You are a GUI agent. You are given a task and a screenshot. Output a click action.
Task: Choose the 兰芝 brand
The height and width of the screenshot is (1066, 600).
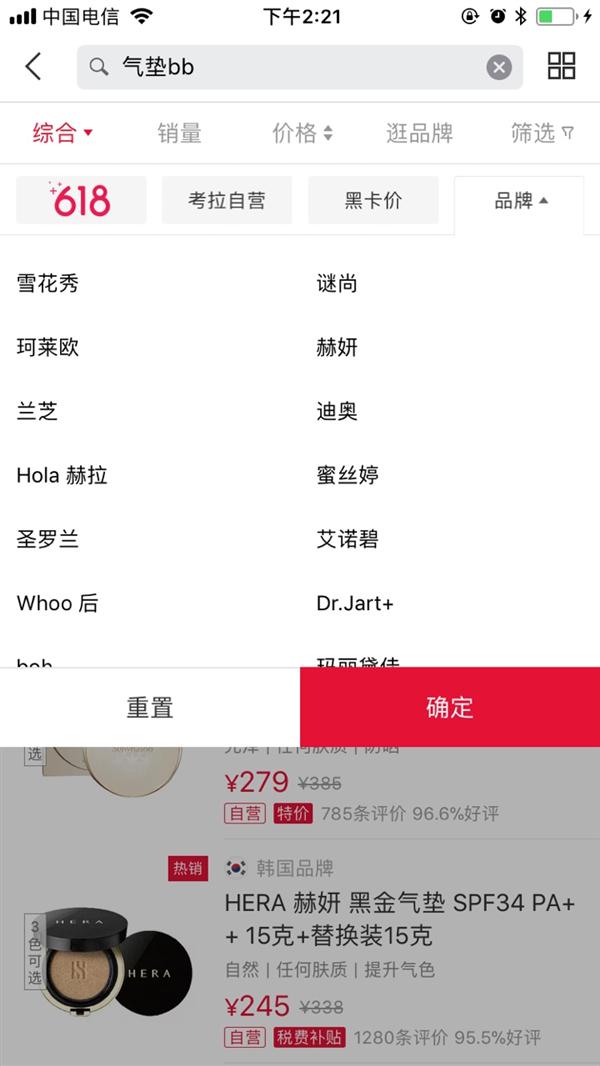38,412
